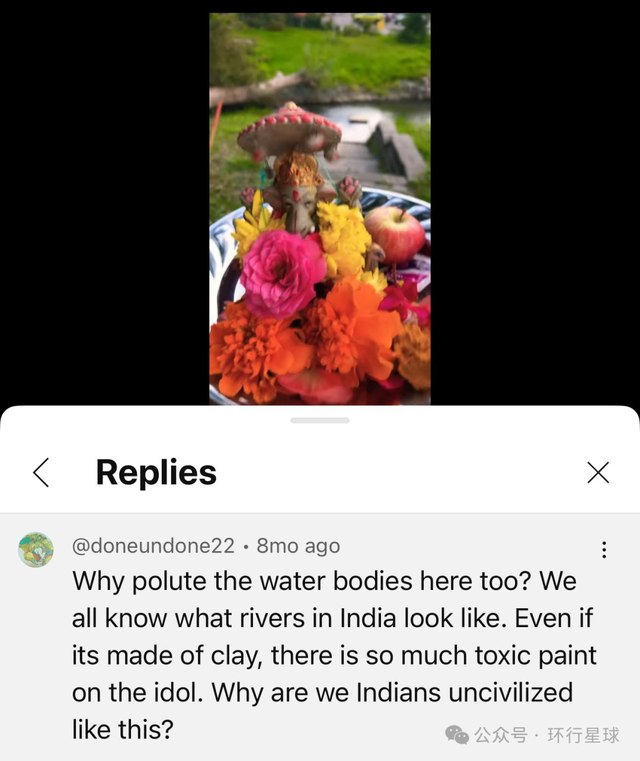Tap the @doneundone22 username
This screenshot has height=761, width=640.
pos(153,546)
